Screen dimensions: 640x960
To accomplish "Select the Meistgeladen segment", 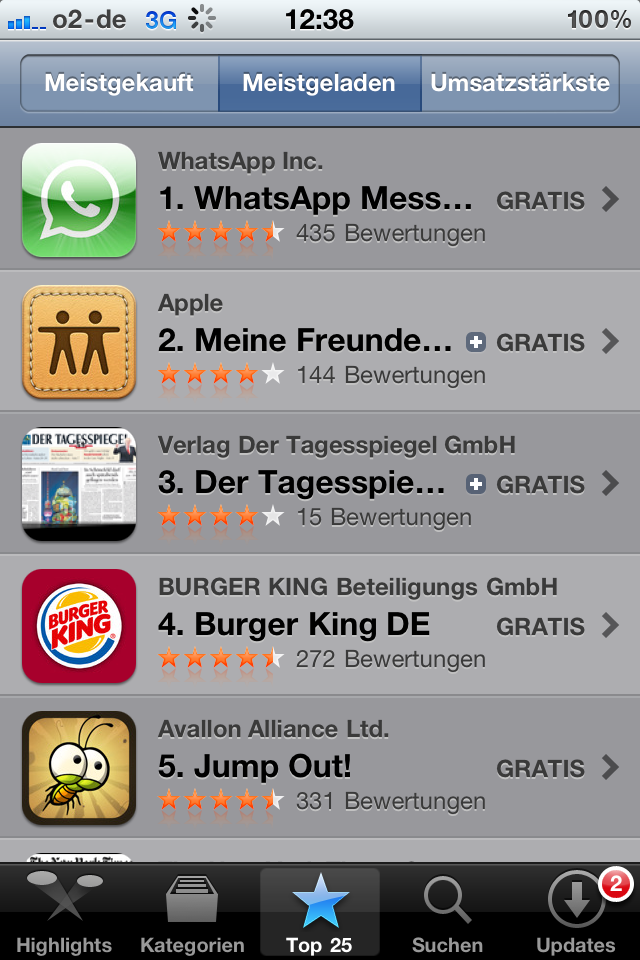I will (319, 83).
